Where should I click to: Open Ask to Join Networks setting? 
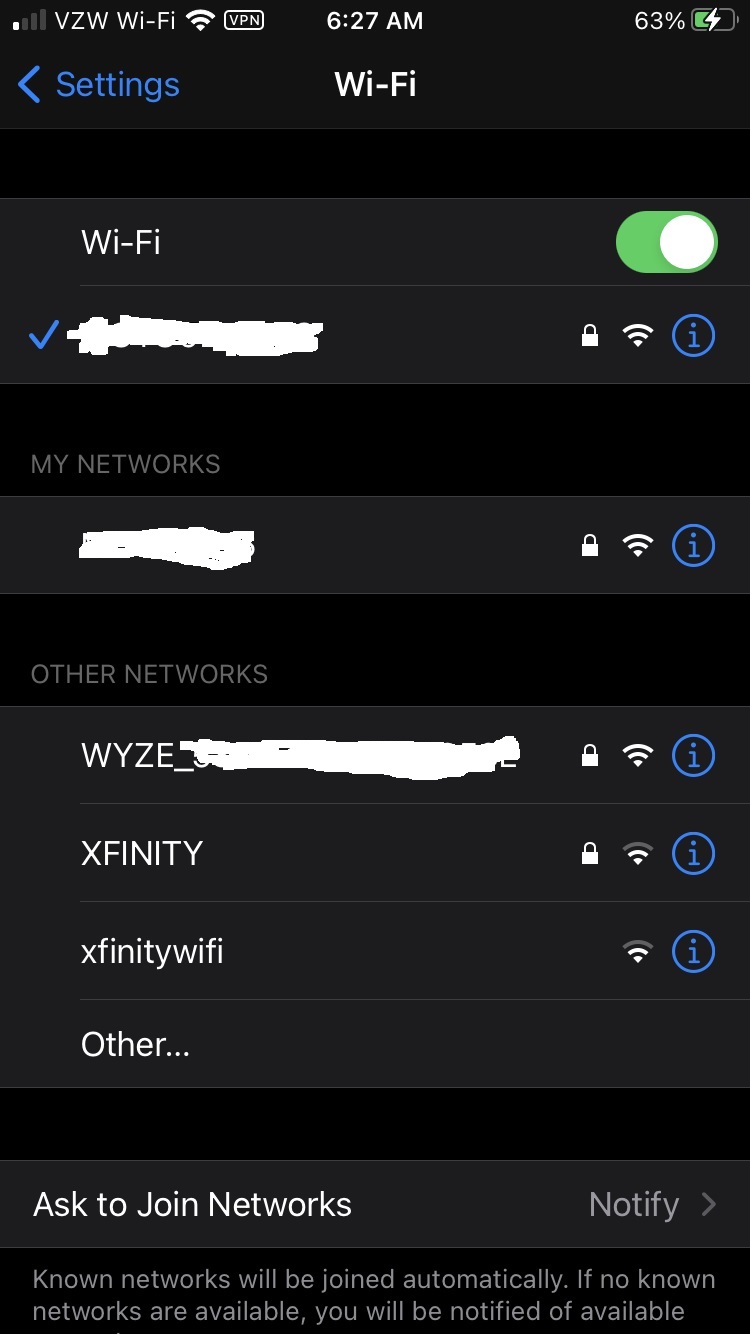tap(375, 1204)
